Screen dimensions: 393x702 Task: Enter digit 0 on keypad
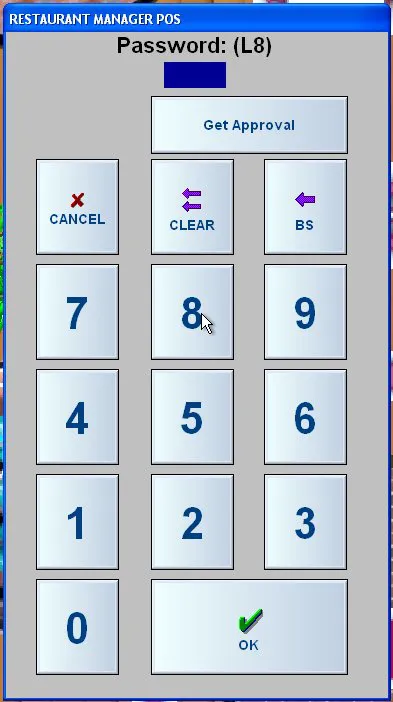[x=77, y=627]
